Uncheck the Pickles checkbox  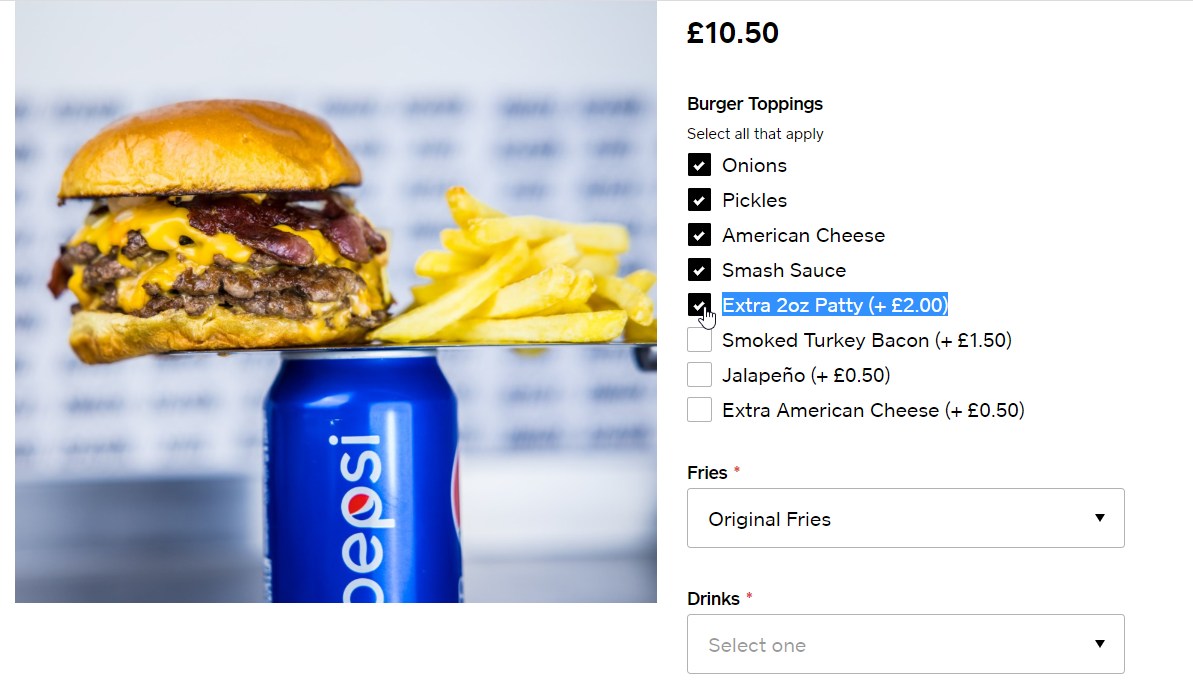tap(699, 200)
